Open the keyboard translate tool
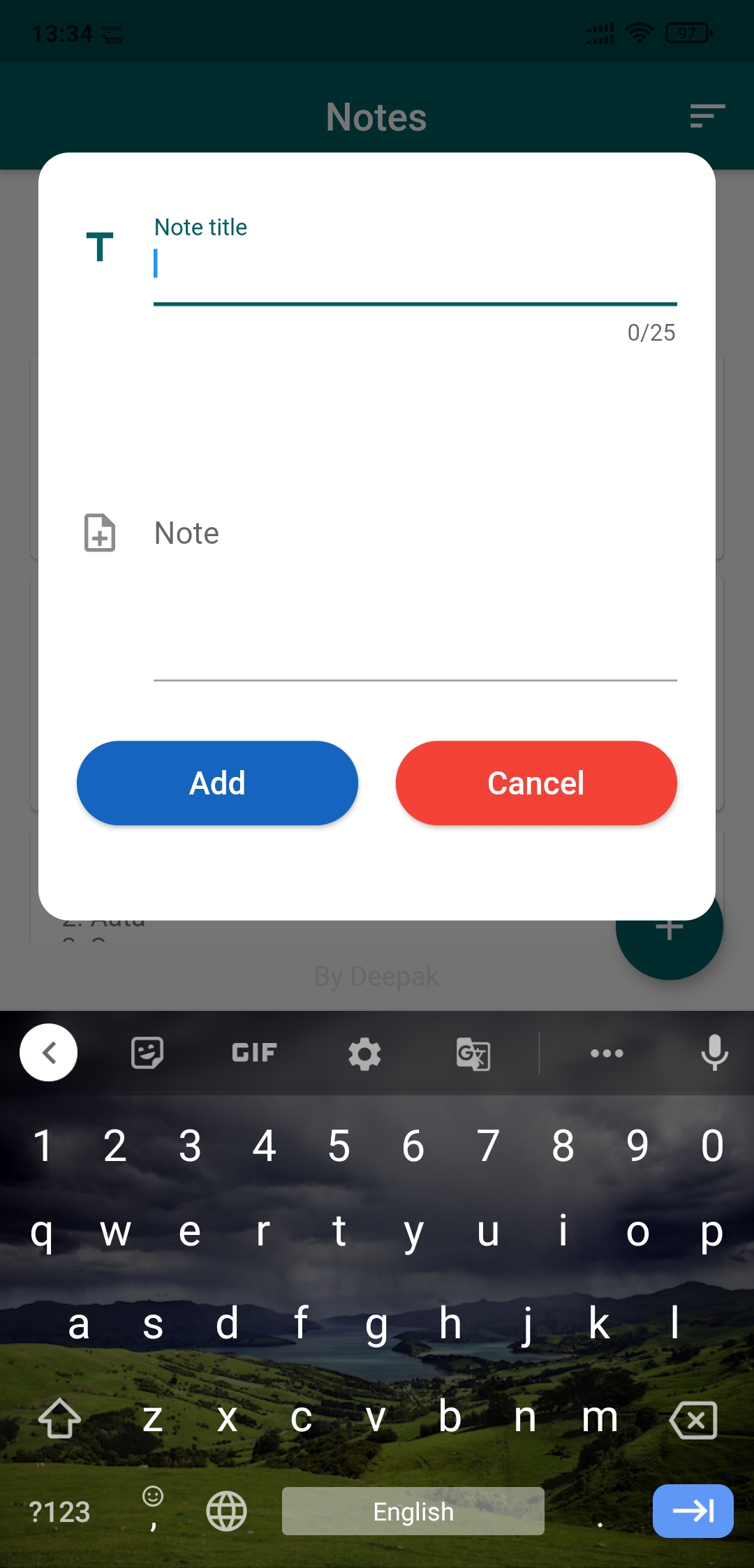This screenshot has width=754, height=1568. pyautogui.click(x=473, y=1053)
